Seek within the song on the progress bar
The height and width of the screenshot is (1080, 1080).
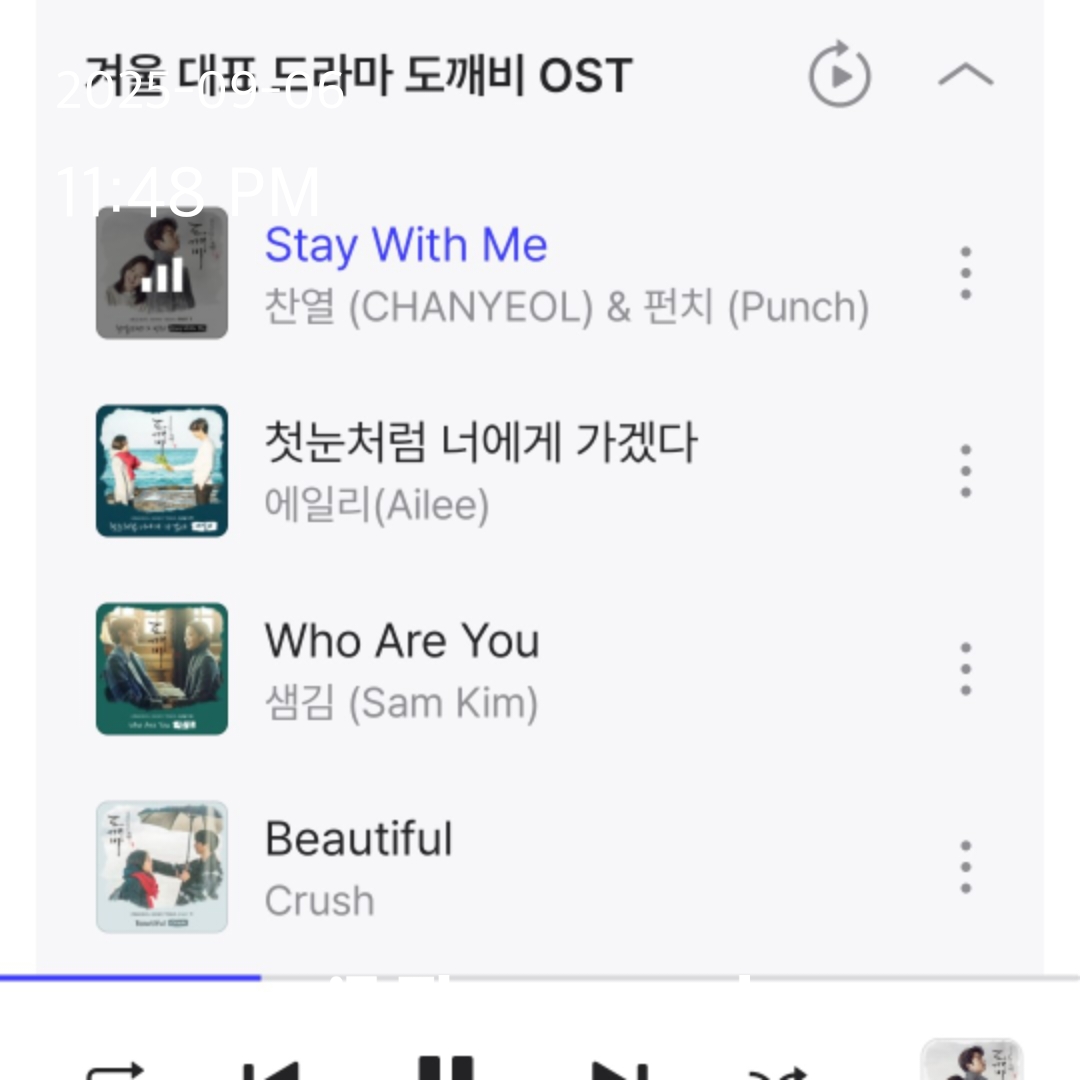coord(540,977)
